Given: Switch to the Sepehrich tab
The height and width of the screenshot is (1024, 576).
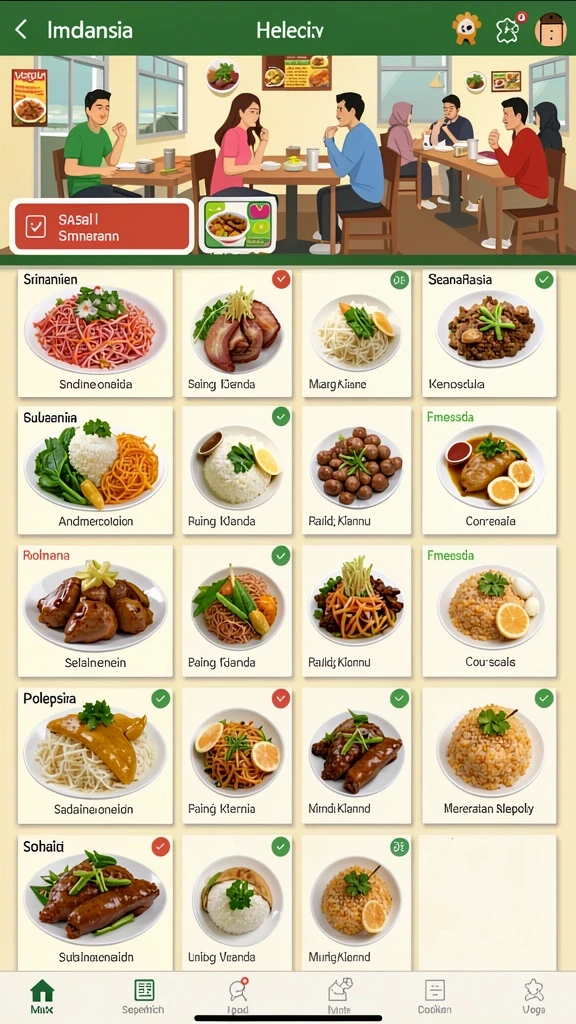Looking at the screenshot, I should [144, 997].
